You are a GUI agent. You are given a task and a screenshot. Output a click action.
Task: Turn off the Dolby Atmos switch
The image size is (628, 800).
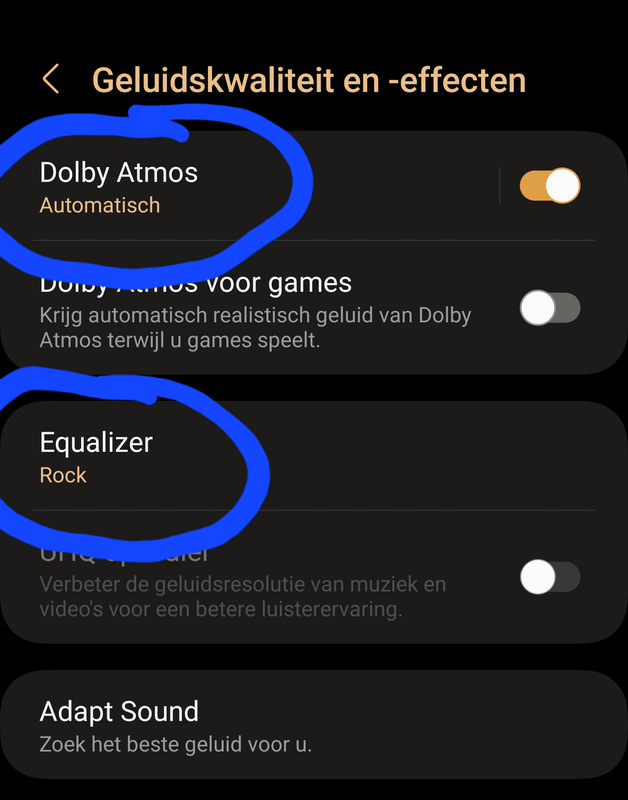(x=550, y=186)
